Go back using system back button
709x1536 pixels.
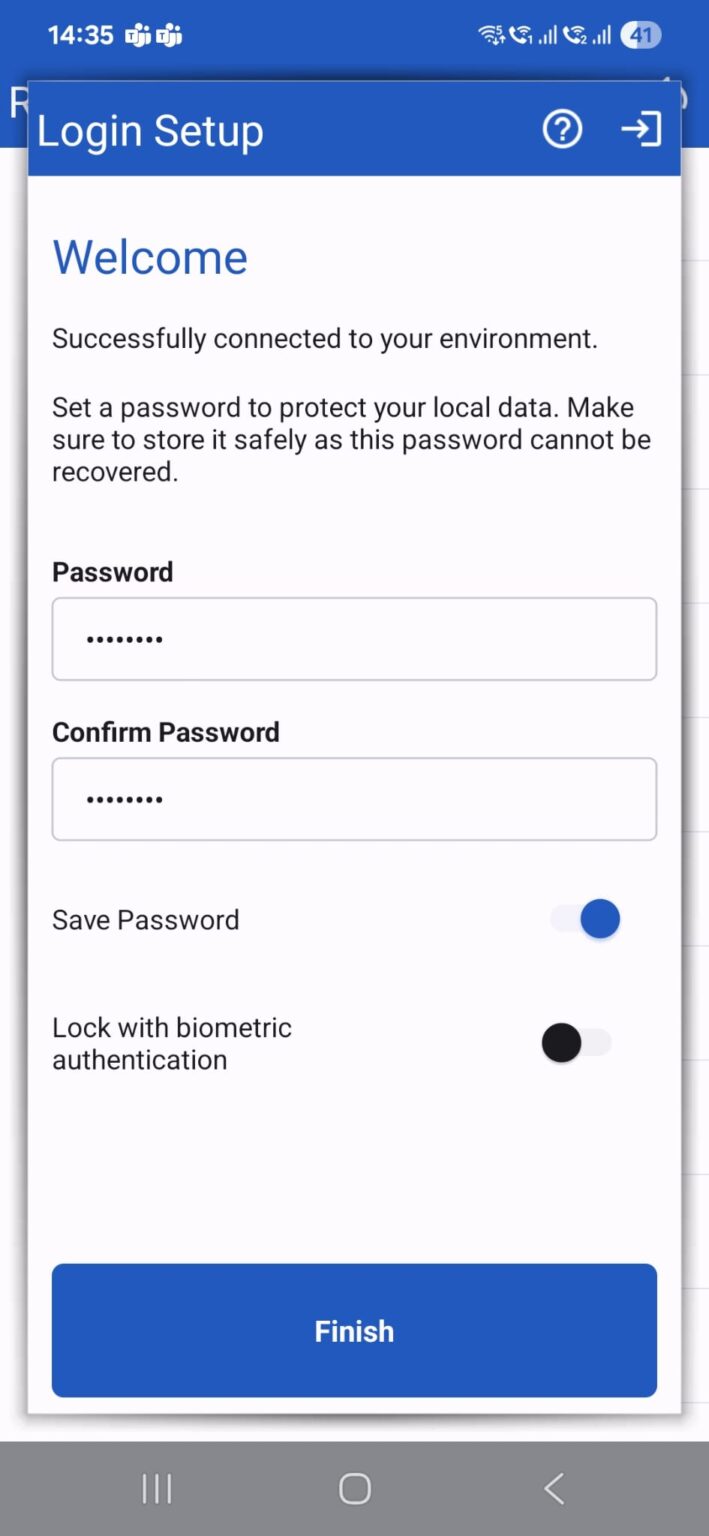point(554,1488)
